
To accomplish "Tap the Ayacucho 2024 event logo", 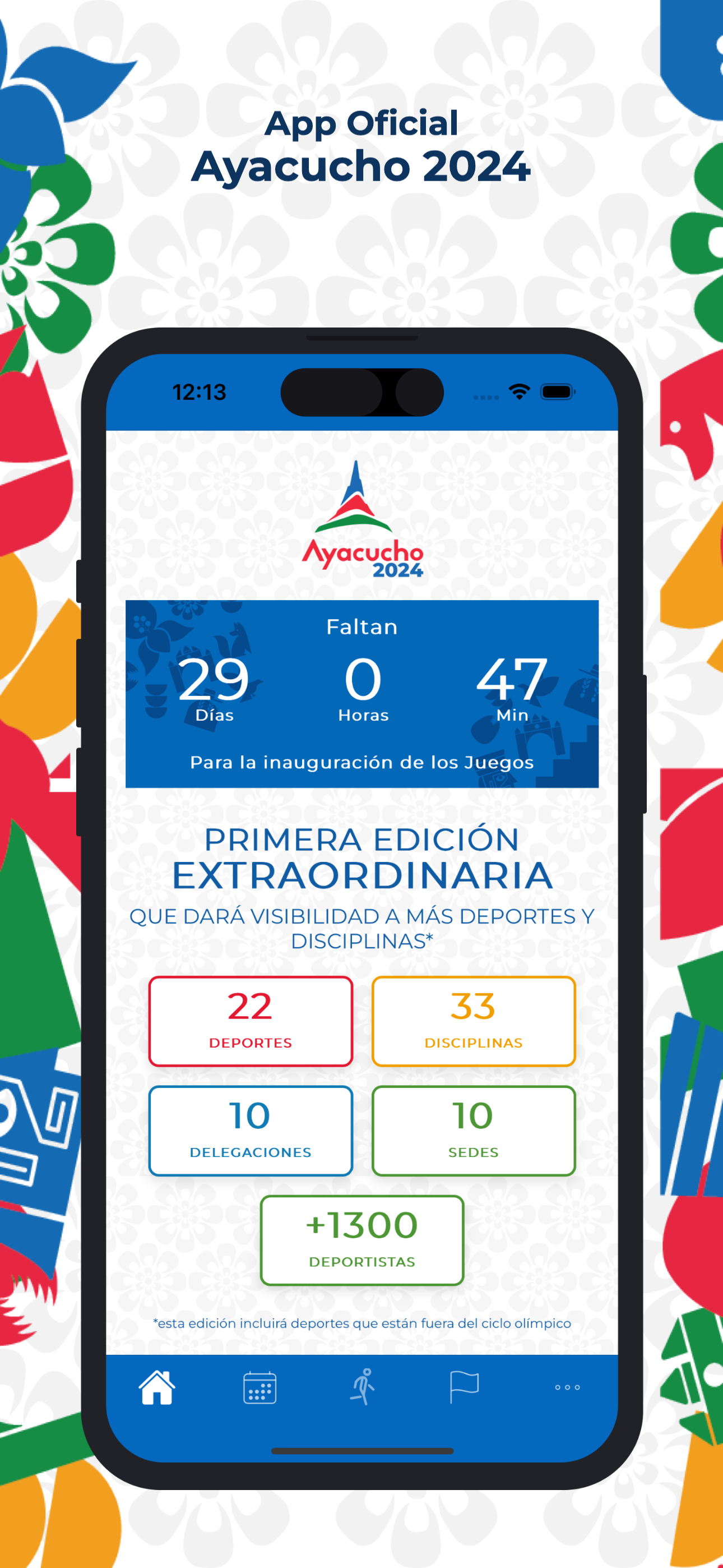I will pyautogui.click(x=361, y=523).
